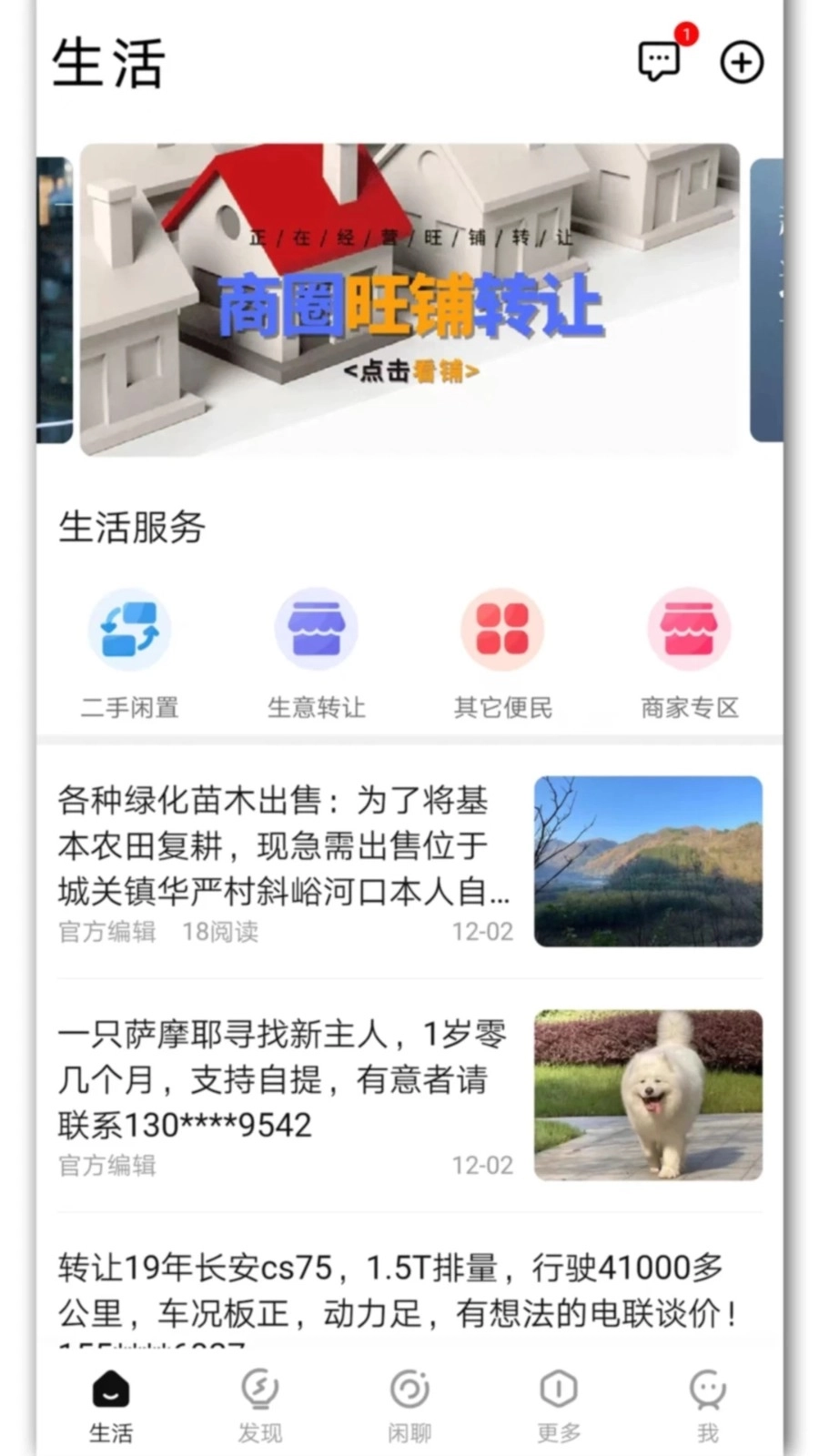The width and height of the screenshot is (819, 1456).
Task: Open the 商圈旺铺转让 banner ad
Action: [409, 300]
